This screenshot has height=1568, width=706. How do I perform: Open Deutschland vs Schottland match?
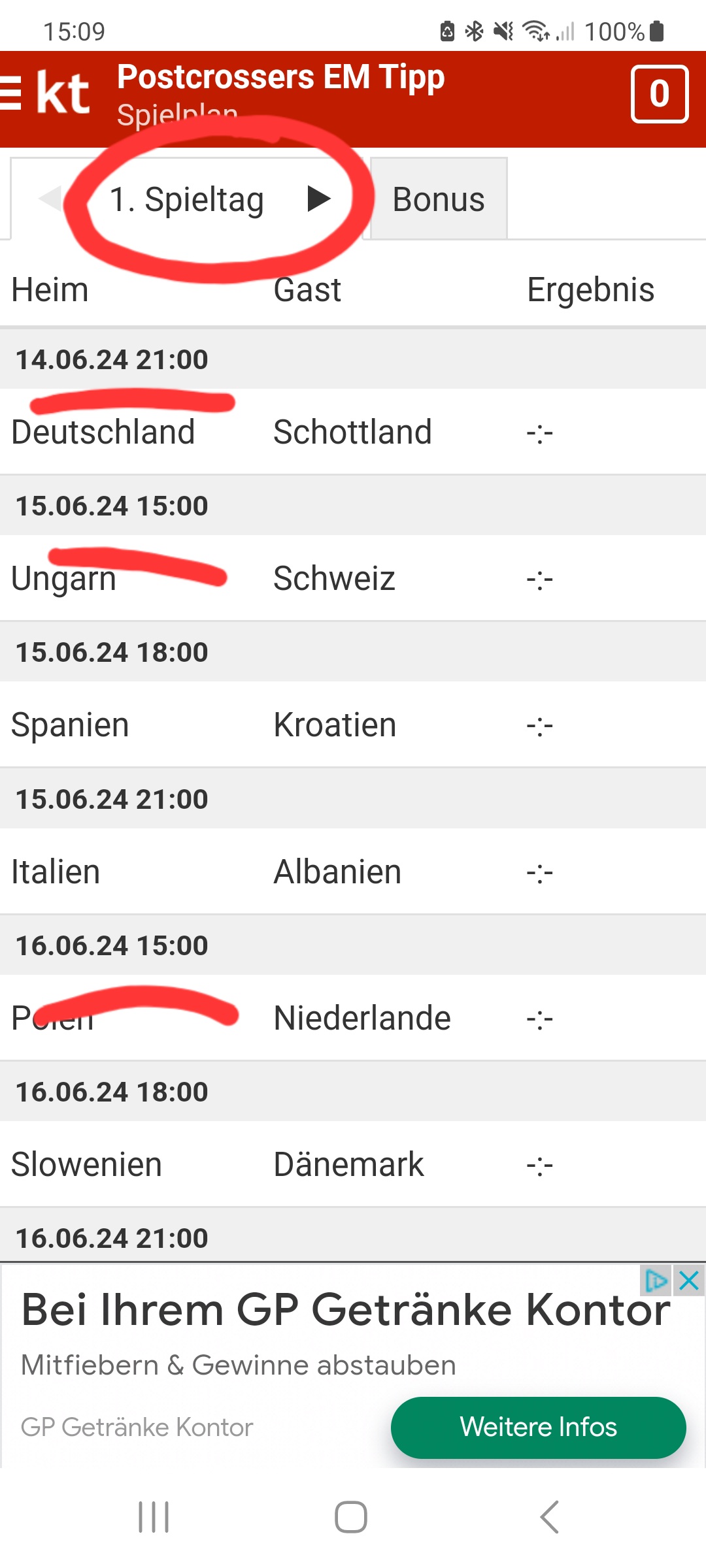[x=352, y=432]
